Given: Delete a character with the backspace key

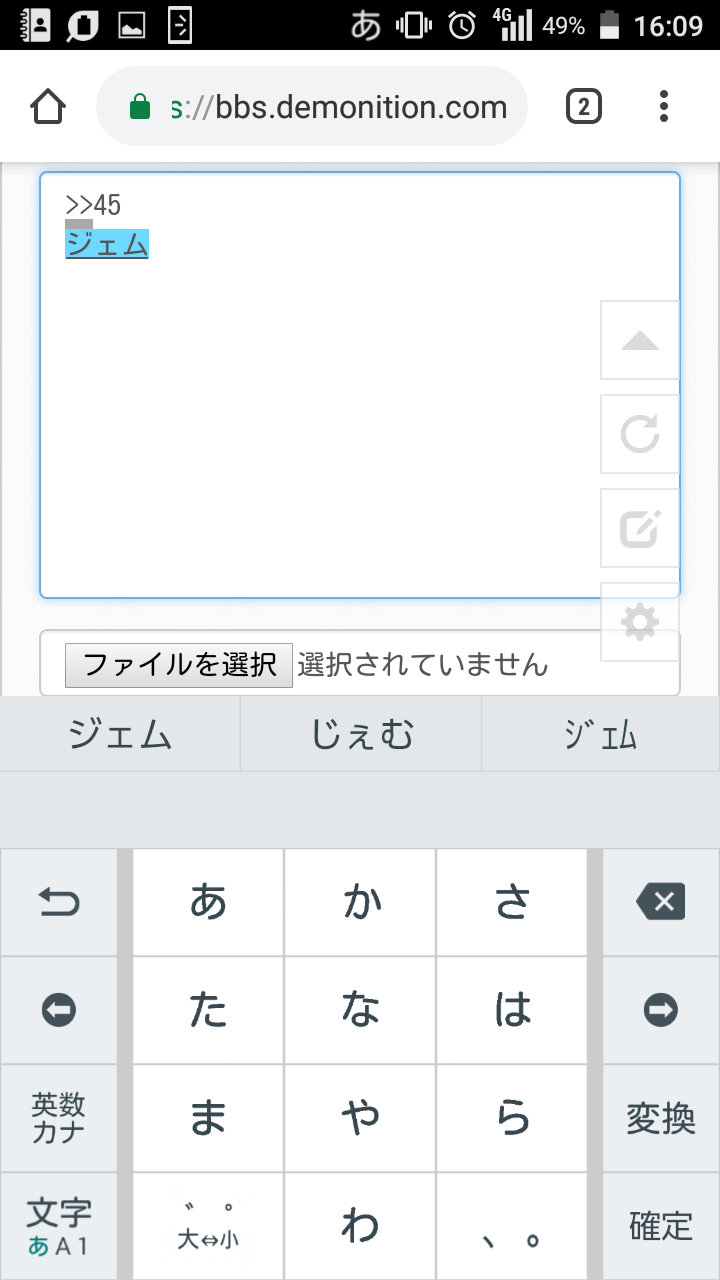Looking at the screenshot, I should pyautogui.click(x=660, y=903).
